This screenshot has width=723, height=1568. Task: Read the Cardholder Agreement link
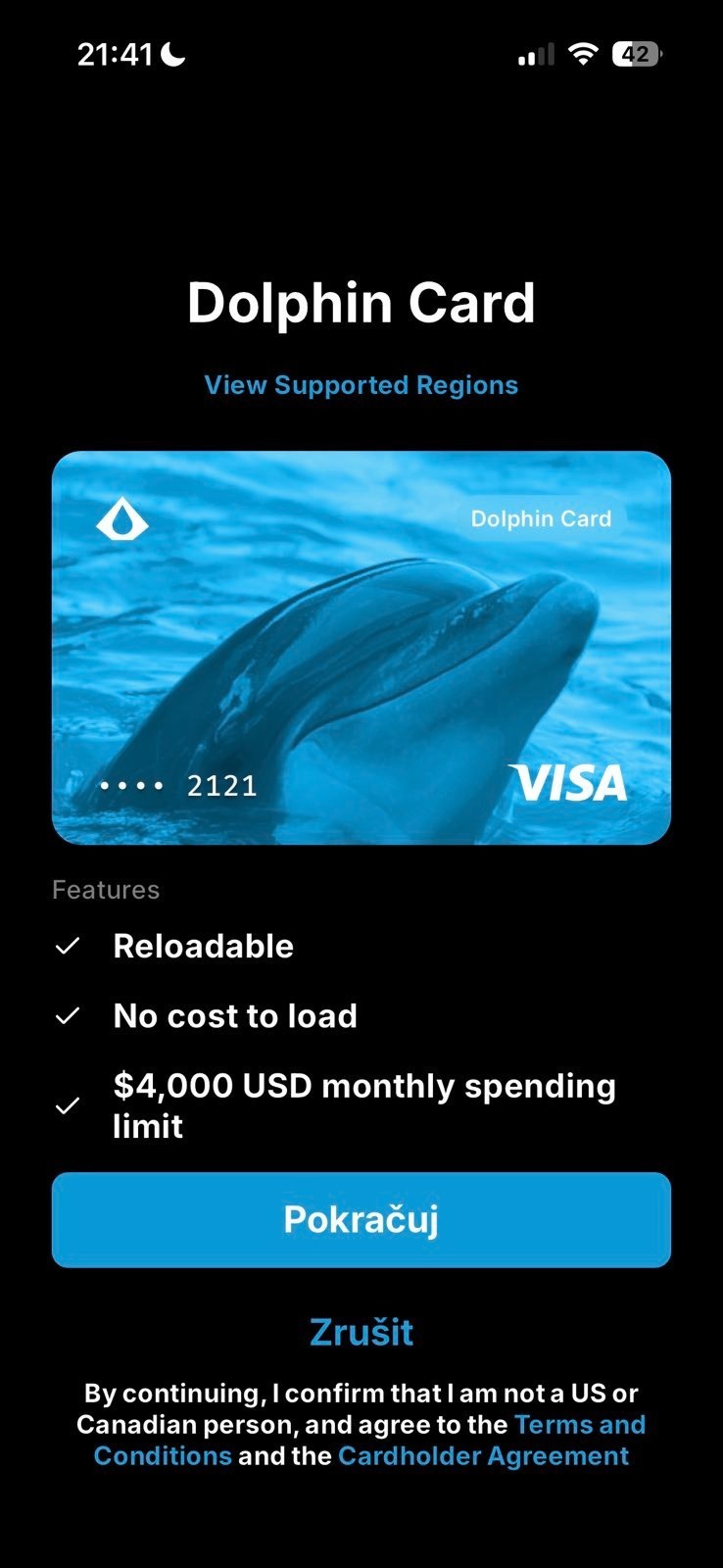pos(483,1456)
